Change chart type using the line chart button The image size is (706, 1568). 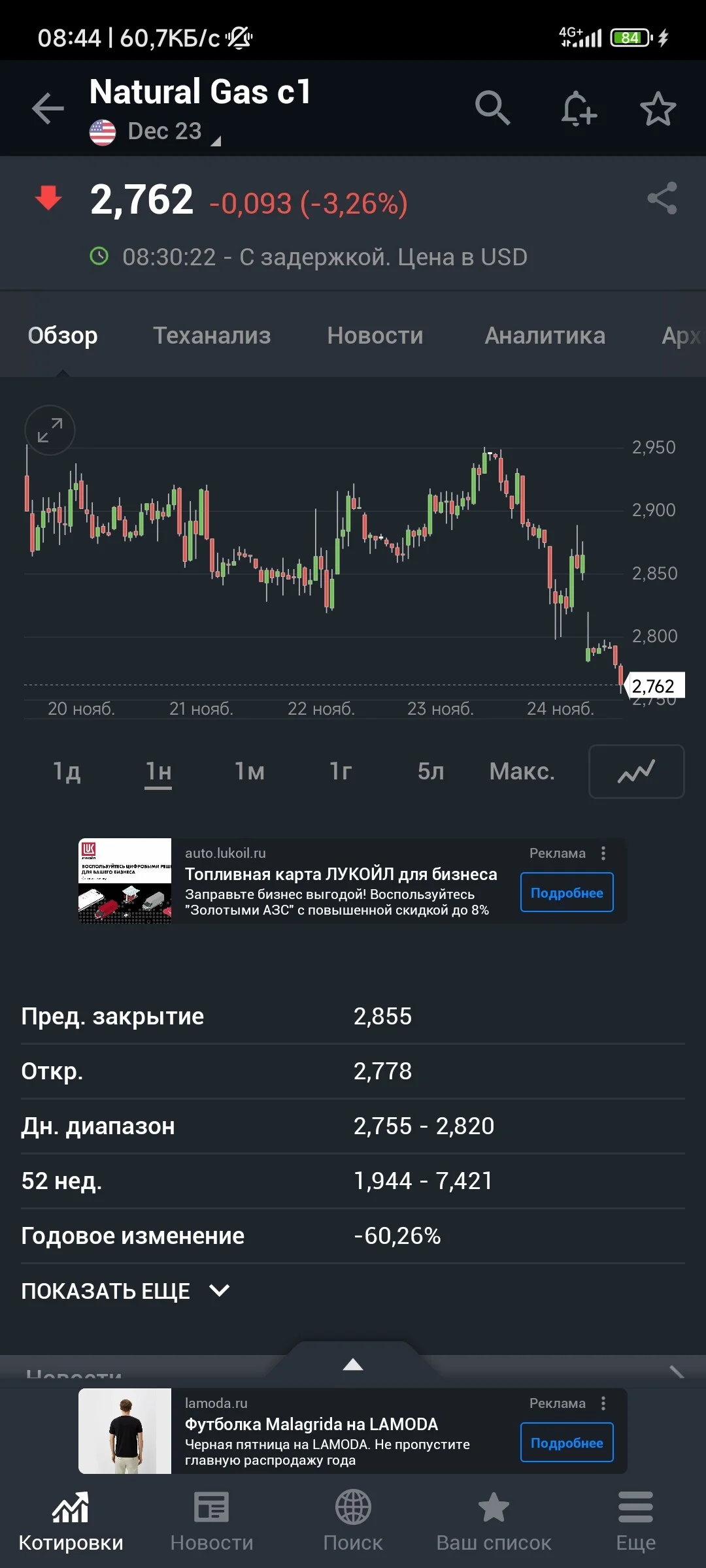(637, 772)
